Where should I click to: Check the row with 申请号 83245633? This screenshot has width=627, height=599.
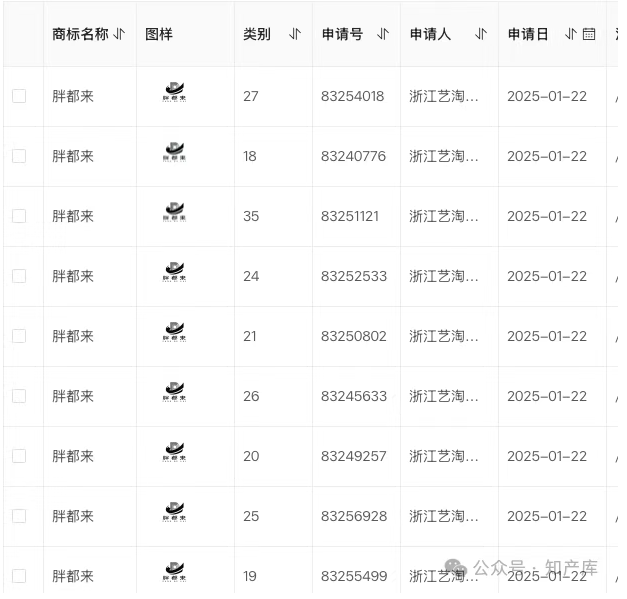coord(19,396)
